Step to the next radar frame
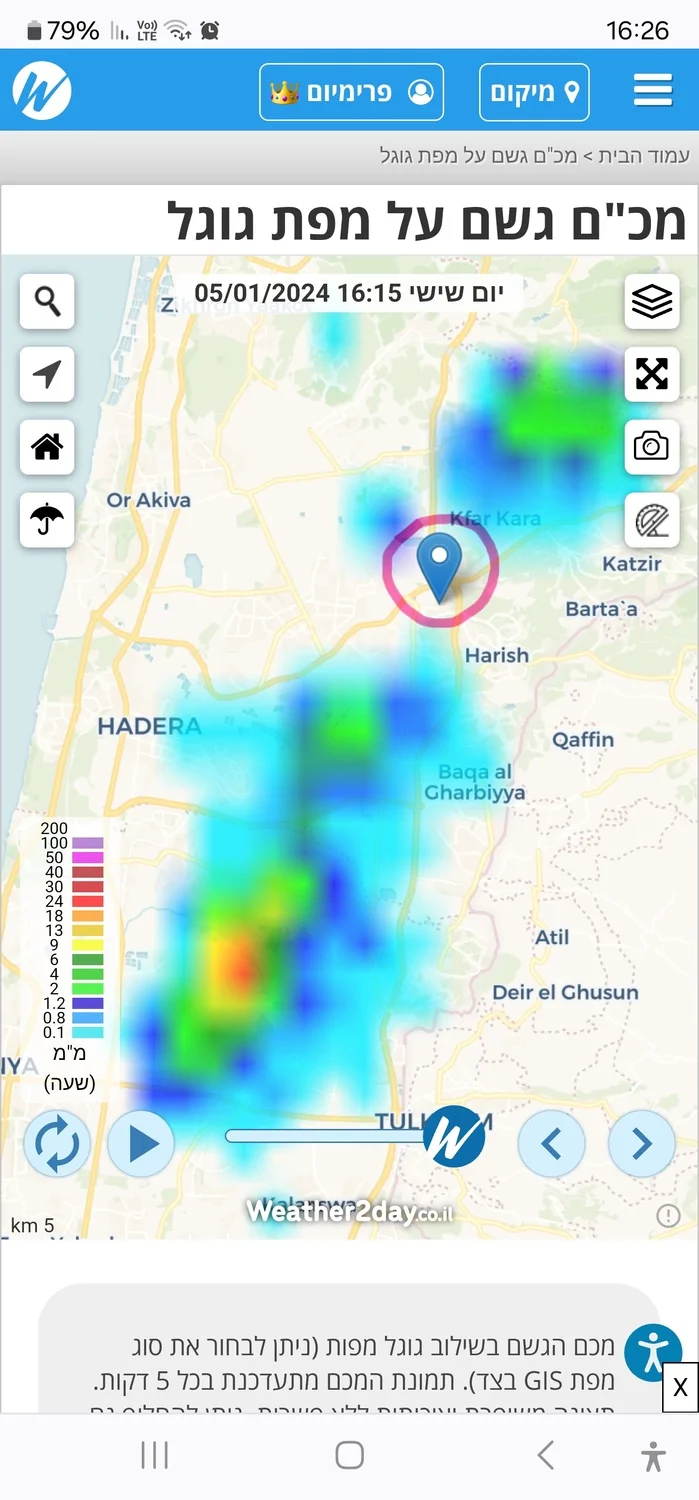The image size is (699, 1500). pyautogui.click(x=642, y=1143)
